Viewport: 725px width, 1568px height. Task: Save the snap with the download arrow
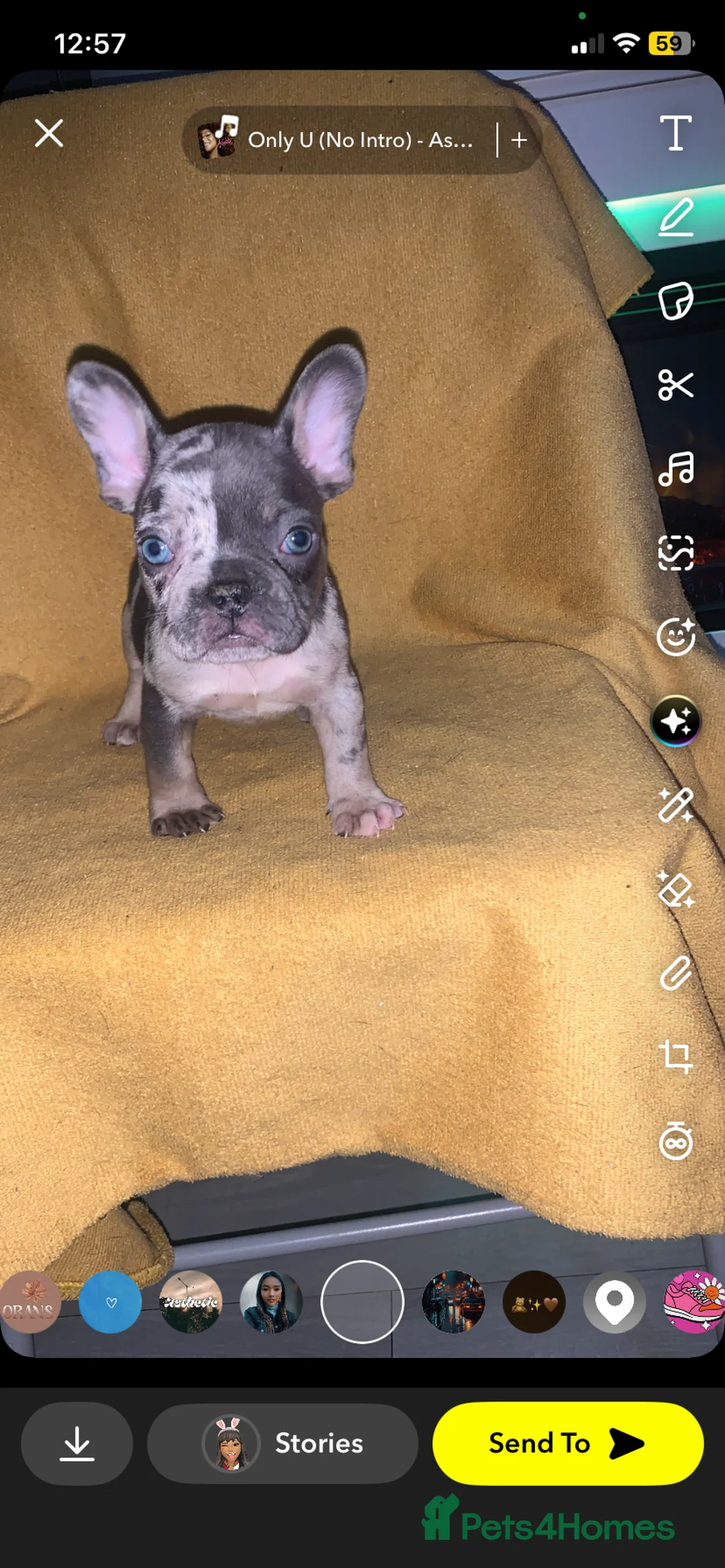pos(77,1444)
